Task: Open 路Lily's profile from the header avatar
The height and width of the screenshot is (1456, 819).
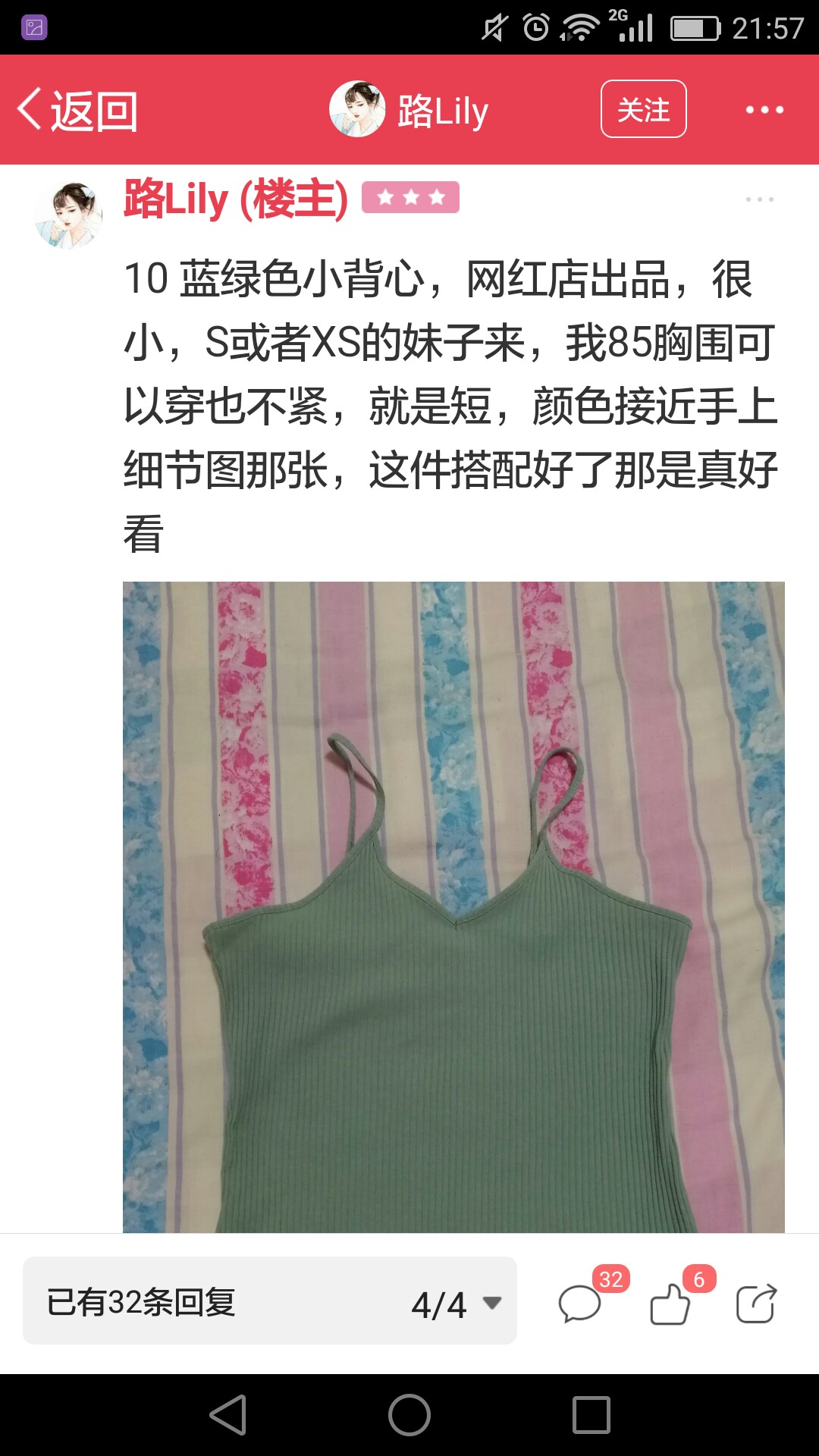Action: tap(357, 109)
